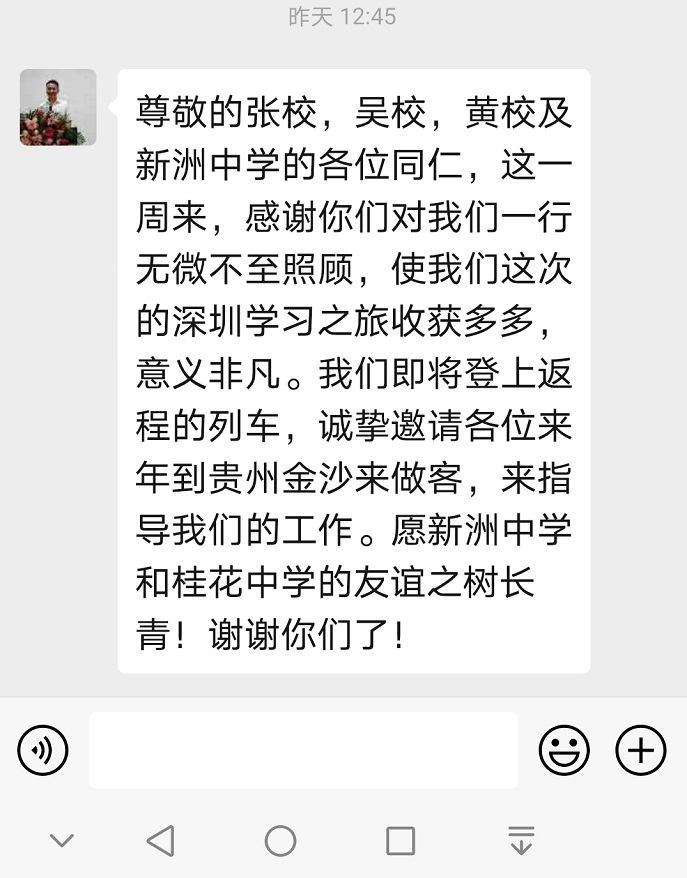The height and width of the screenshot is (878, 687).
Task: Go to the home screen
Action: coord(280,841)
